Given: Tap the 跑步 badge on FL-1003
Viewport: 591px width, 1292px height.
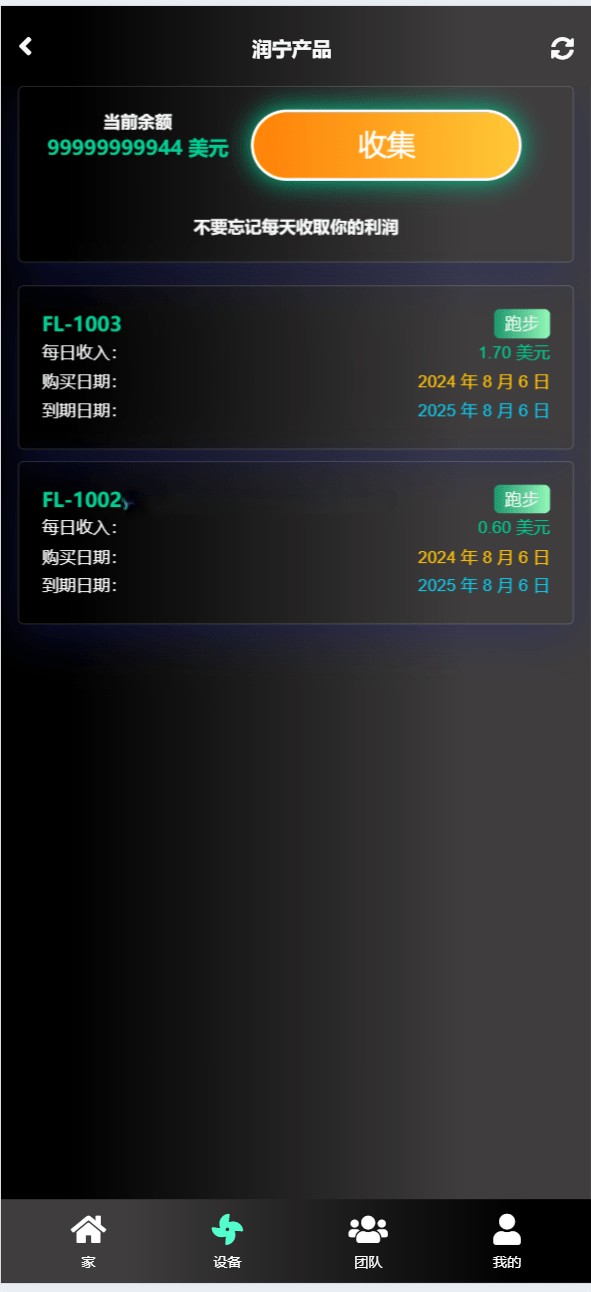Looking at the screenshot, I should pos(522,324).
